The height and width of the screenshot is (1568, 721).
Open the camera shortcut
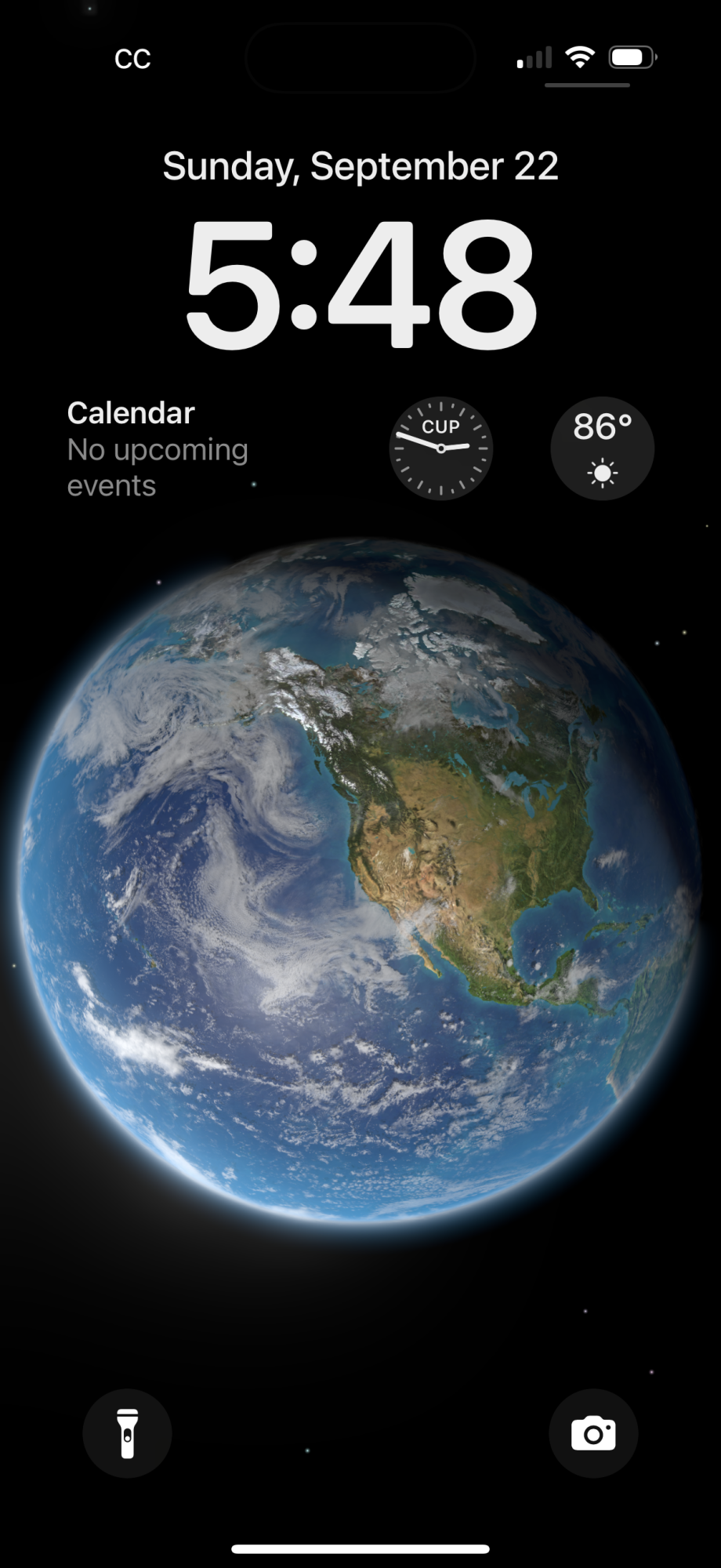pyautogui.click(x=593, y=1433)
